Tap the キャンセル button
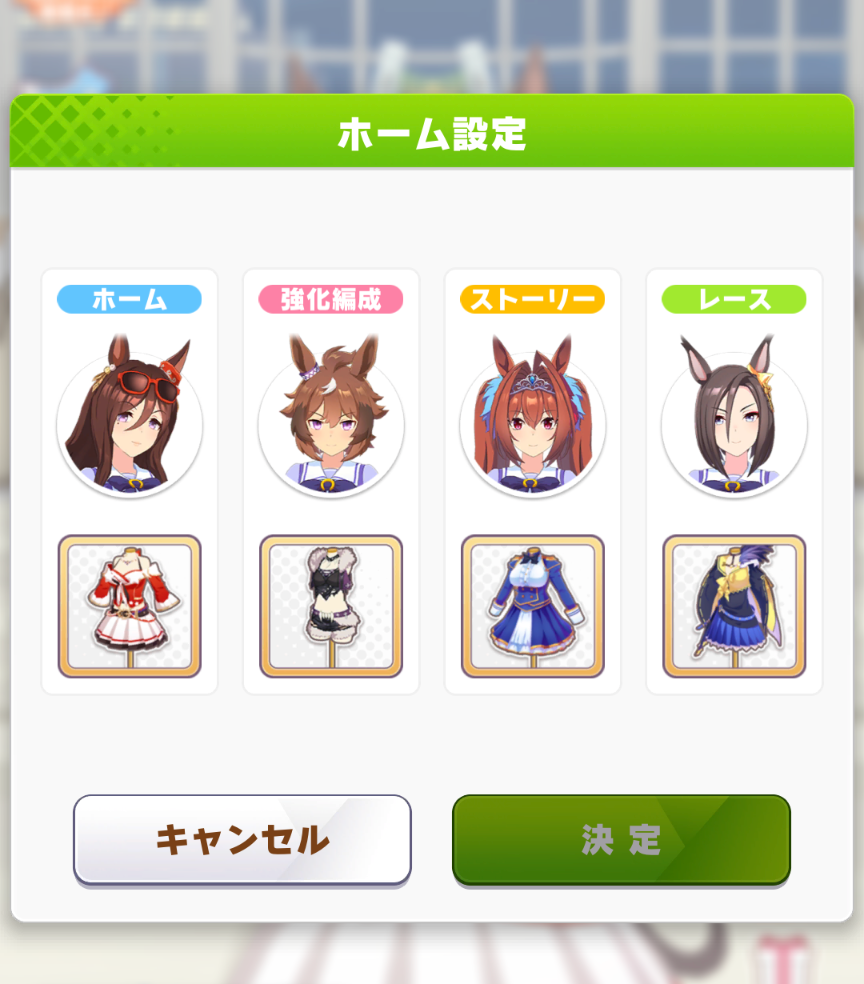 coord(242,839)
